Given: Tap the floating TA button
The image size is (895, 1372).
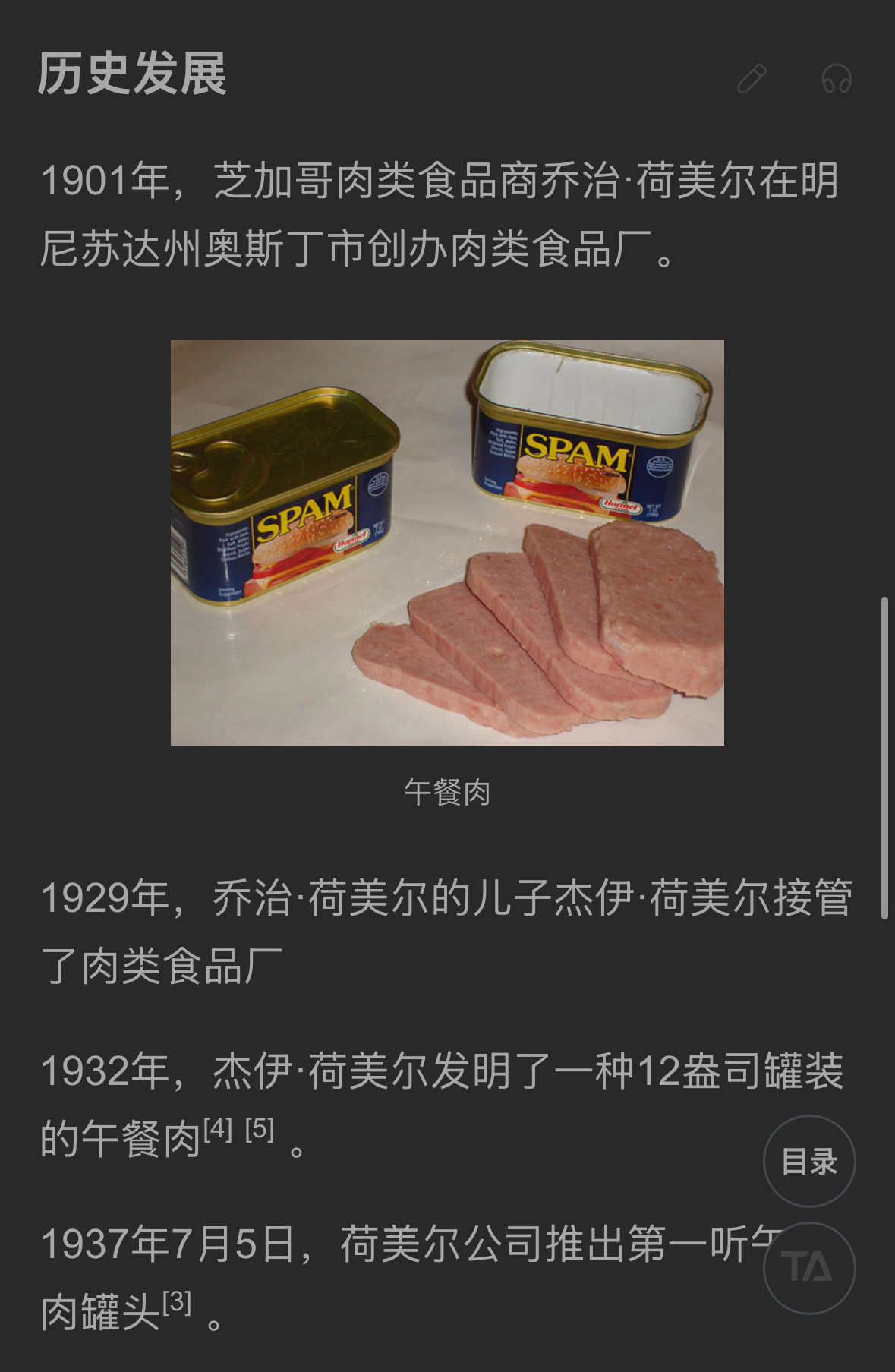Looking at the screenshot, I should click(x=809, y=1267).
